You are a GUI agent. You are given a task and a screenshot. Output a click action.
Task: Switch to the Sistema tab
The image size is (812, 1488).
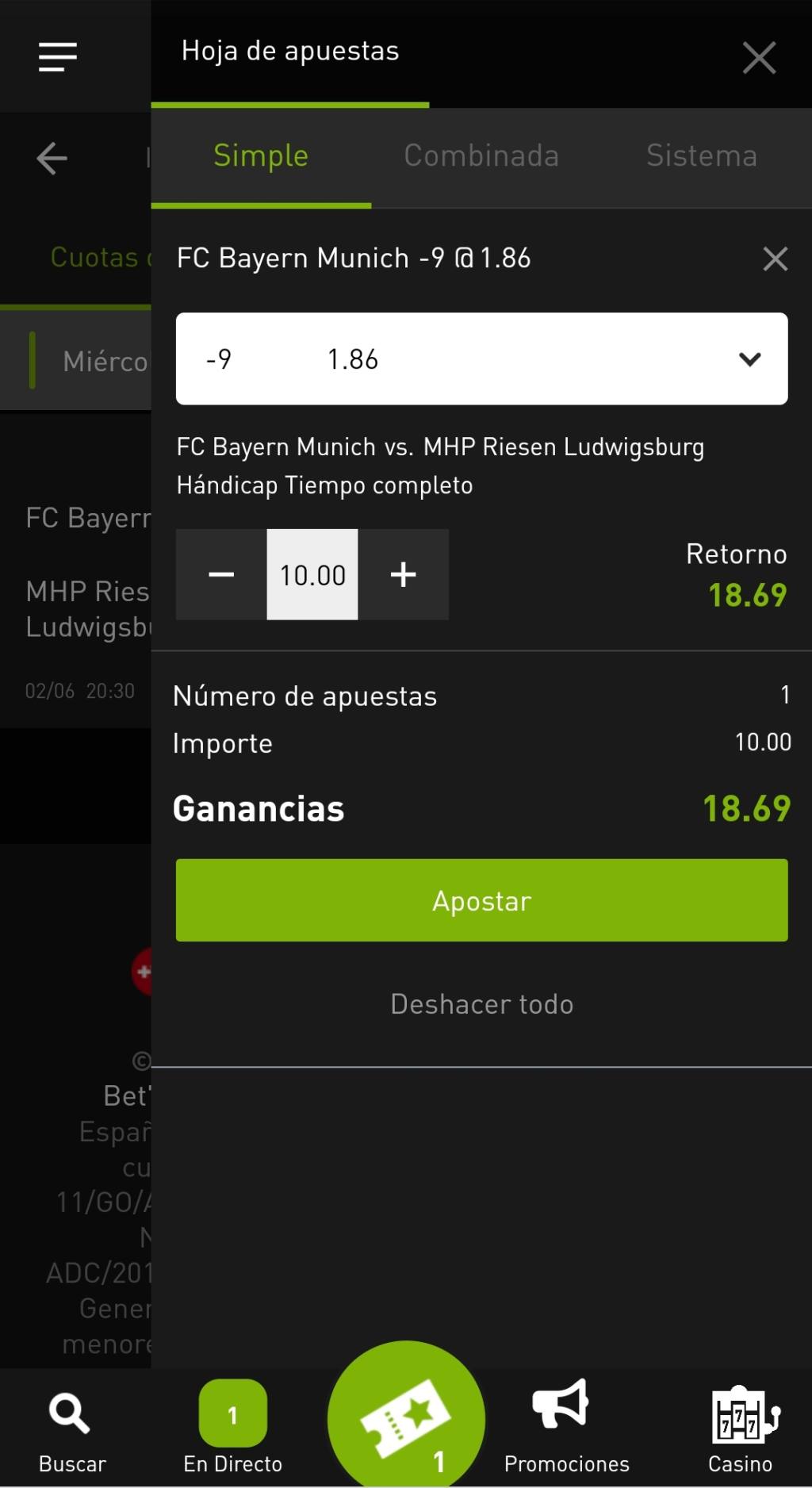pos(701,156)
